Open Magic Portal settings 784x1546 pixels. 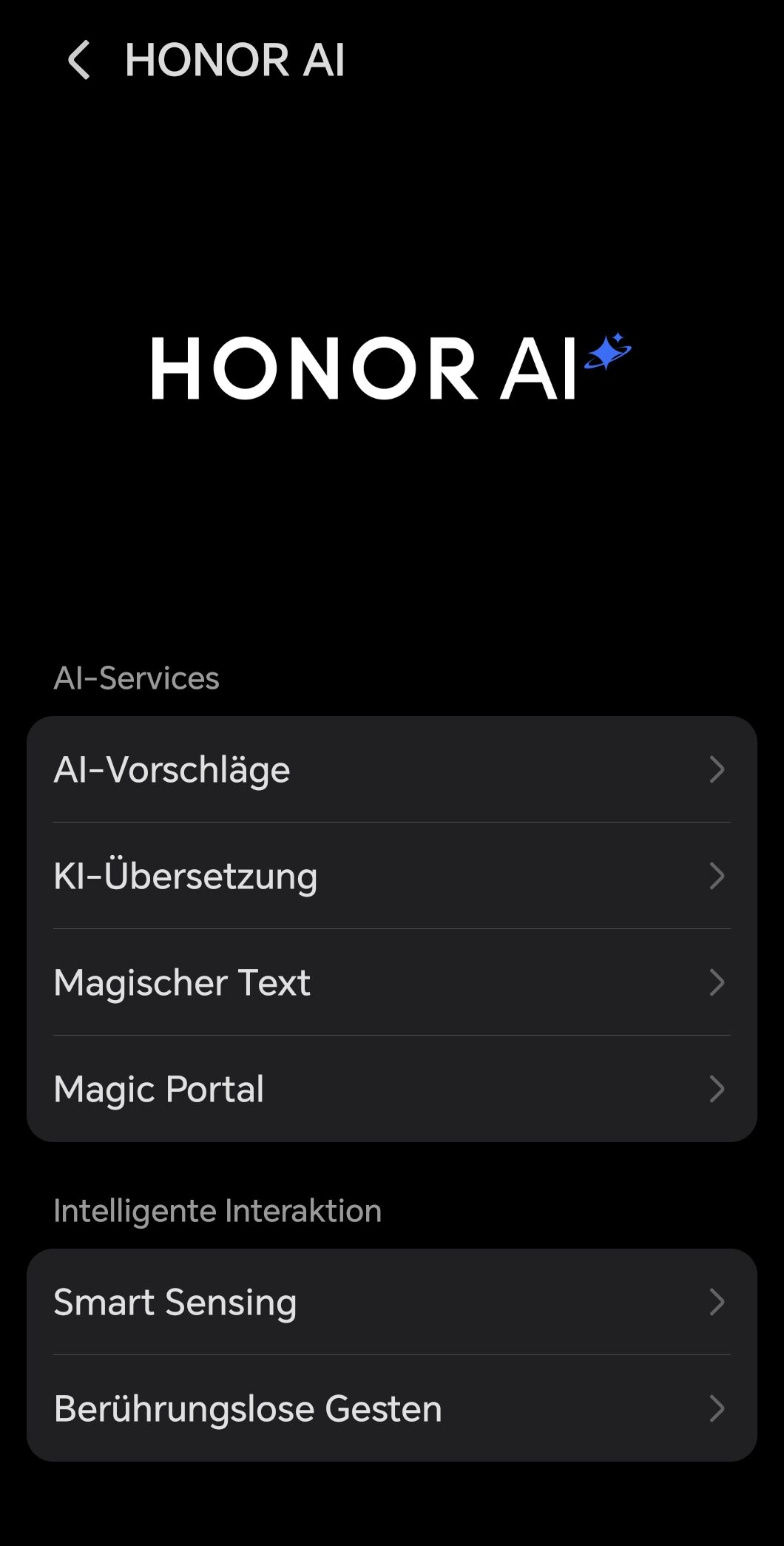(x=392, y=1089)
